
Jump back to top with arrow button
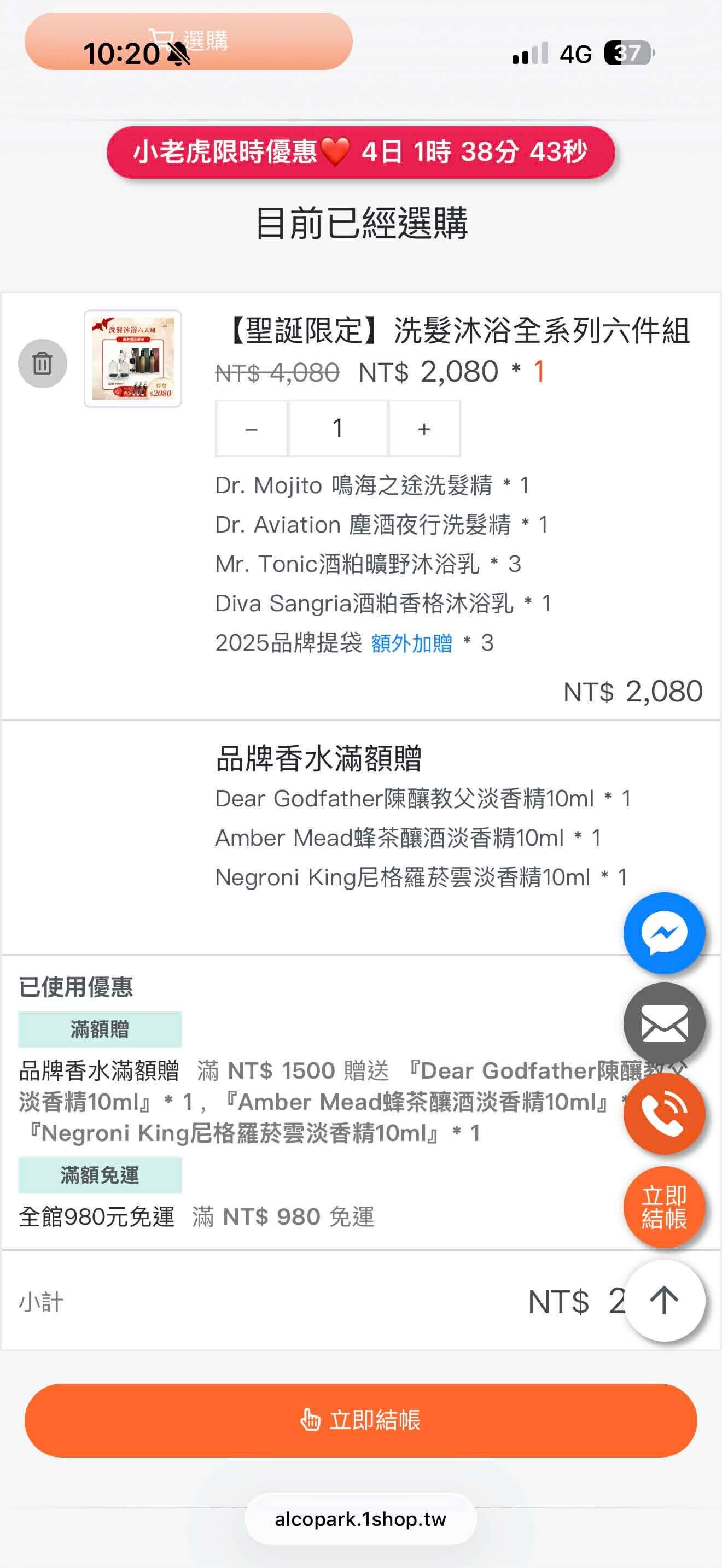click(663, 1300)
